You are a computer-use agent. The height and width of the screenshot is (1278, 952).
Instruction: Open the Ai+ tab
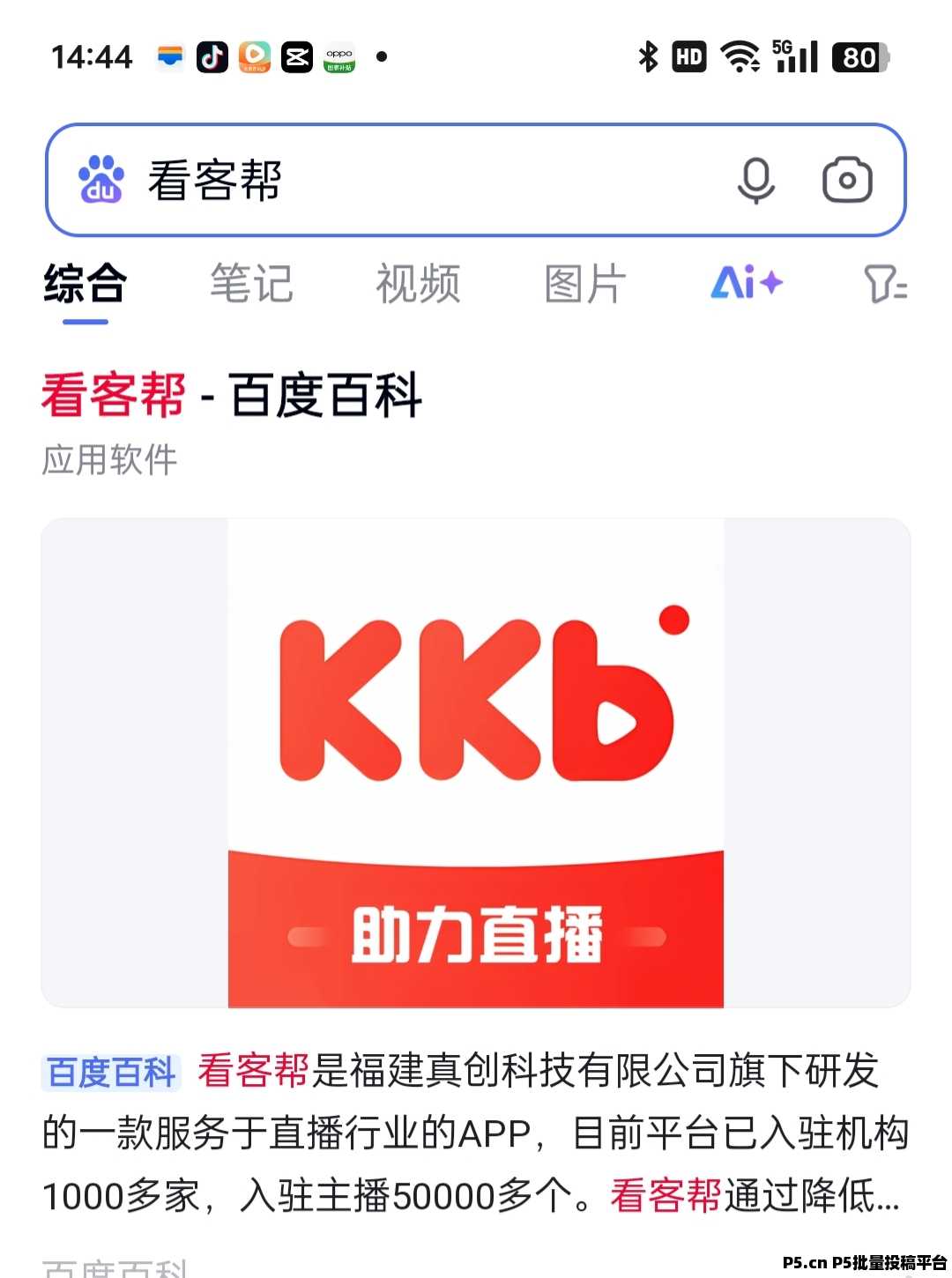pos(746,284)
